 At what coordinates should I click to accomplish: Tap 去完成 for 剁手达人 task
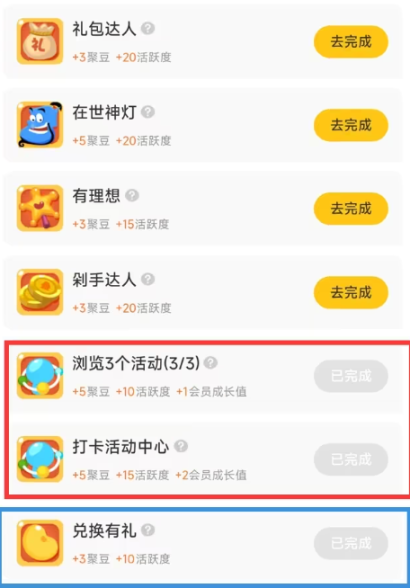coord(351,292)
